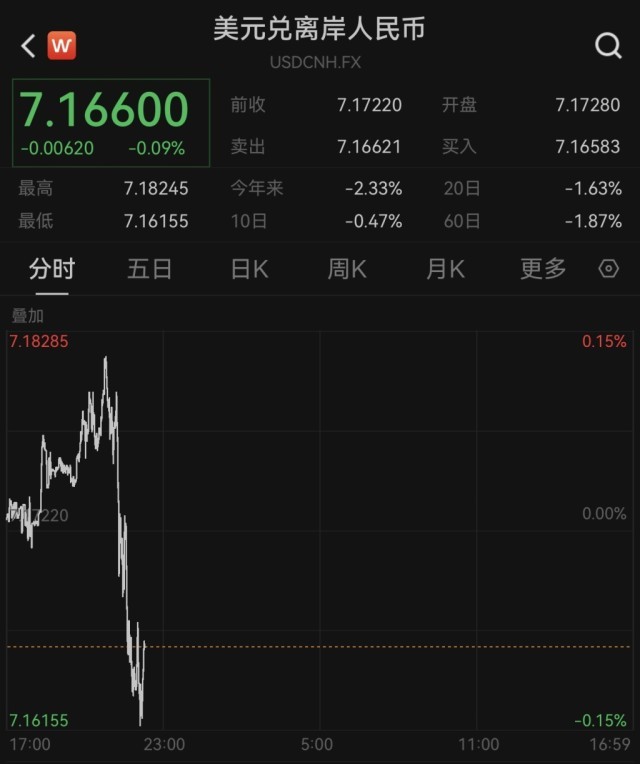The image size is (640, 764).
Task: Switch to the 五日 tab
Action: pos(150,269)
